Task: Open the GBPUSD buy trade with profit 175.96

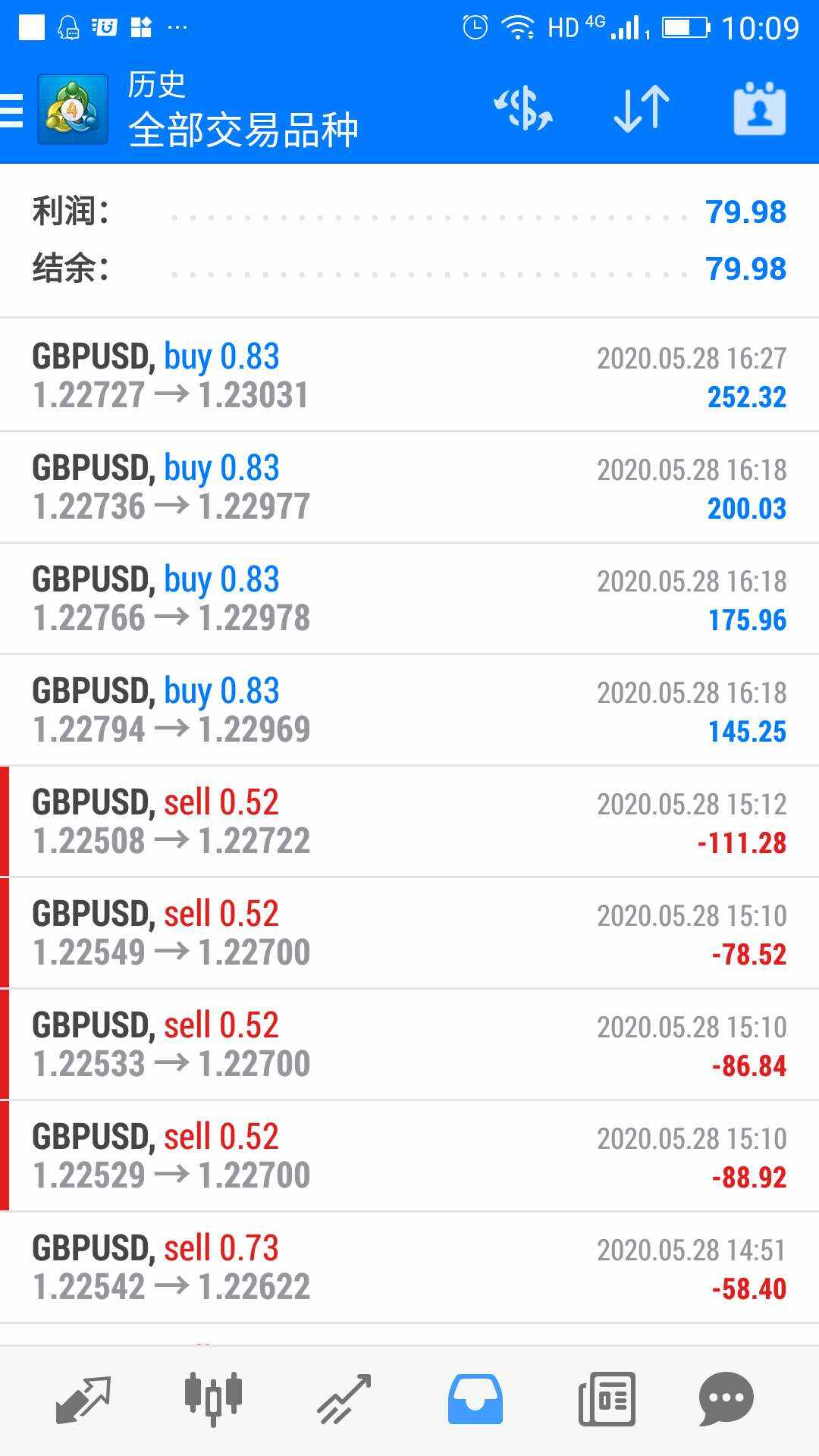Action: tap(409, 598)
